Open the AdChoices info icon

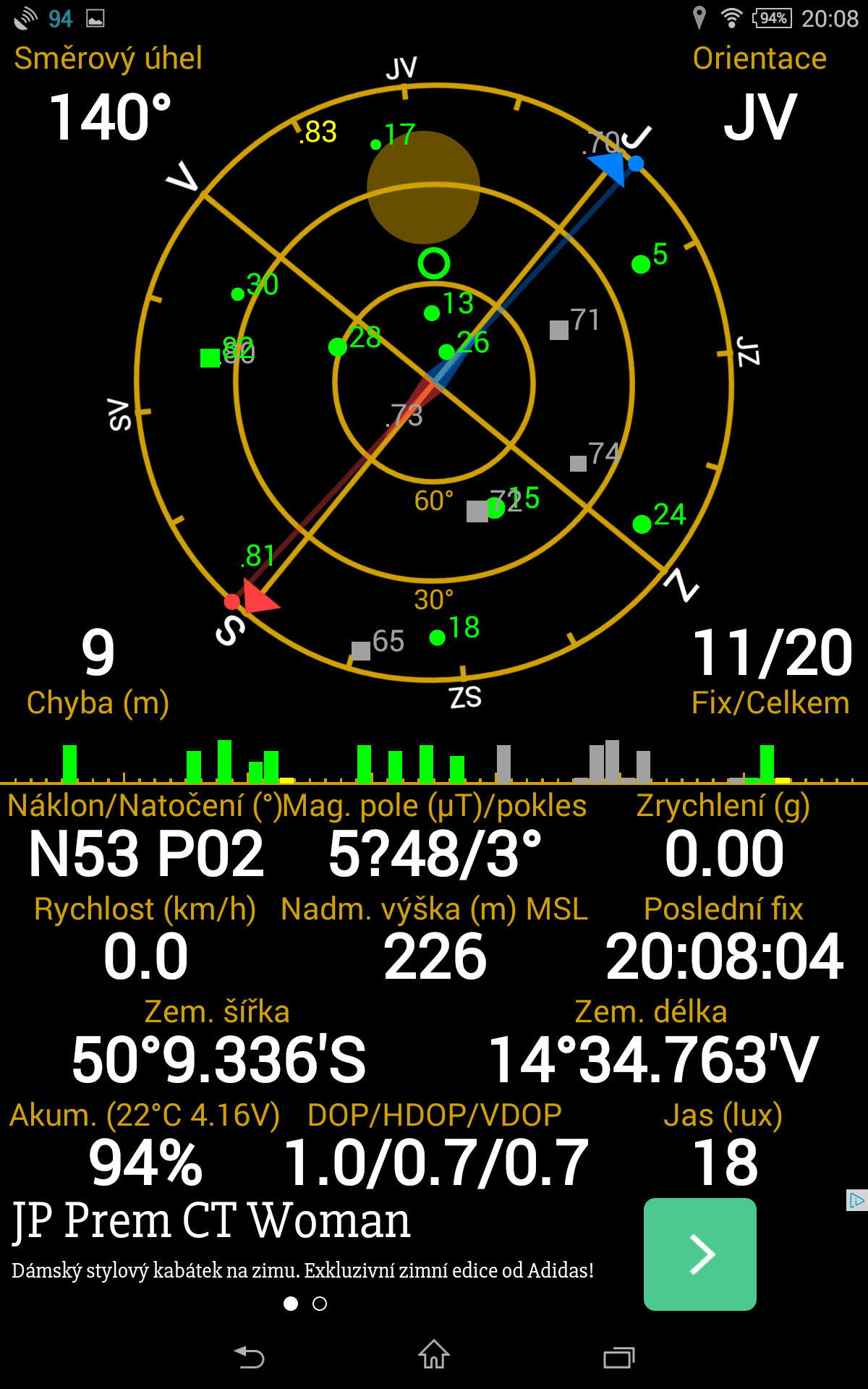[x=856, y=1200]
